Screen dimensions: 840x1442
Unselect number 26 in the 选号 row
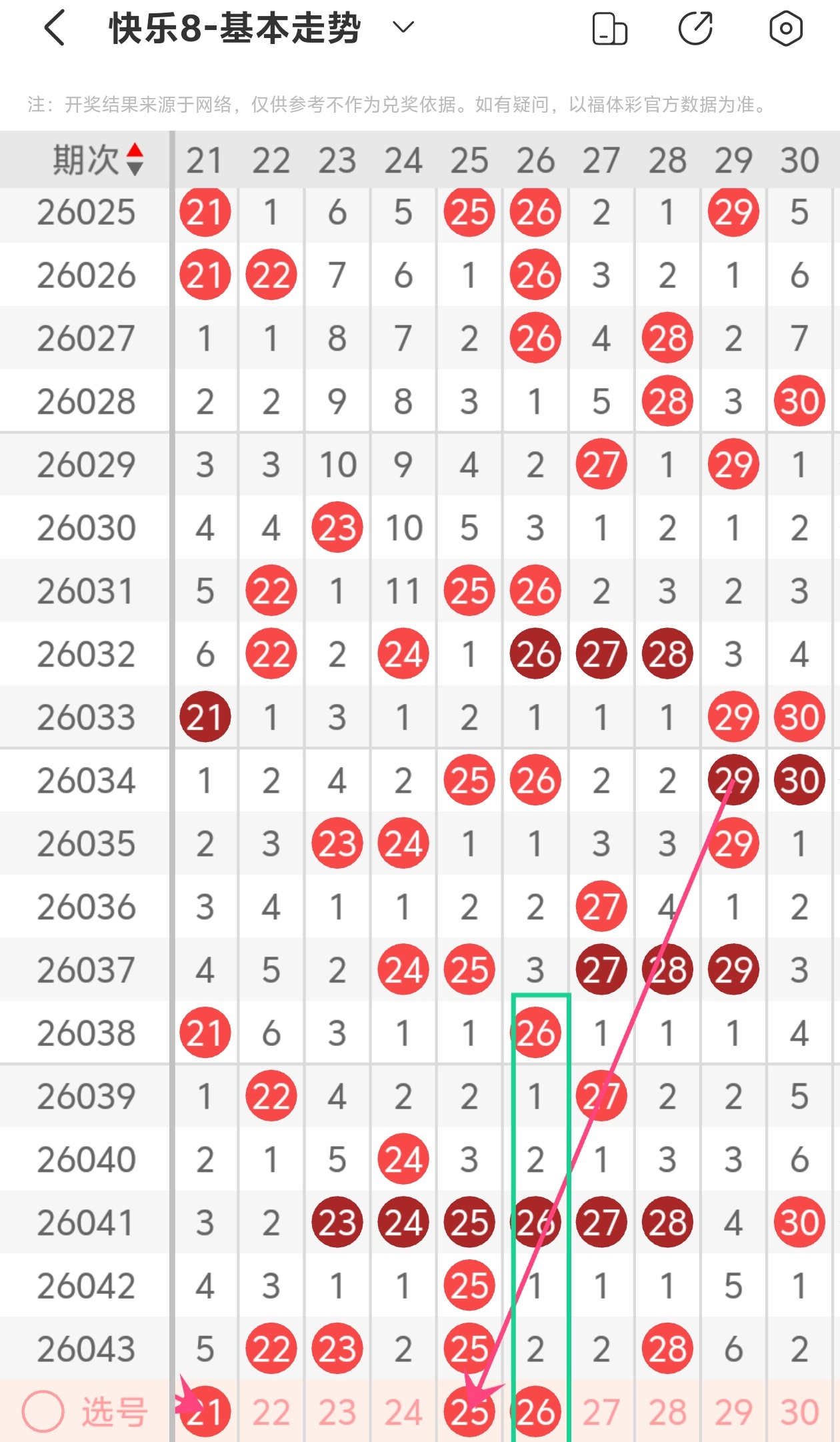535,1411
